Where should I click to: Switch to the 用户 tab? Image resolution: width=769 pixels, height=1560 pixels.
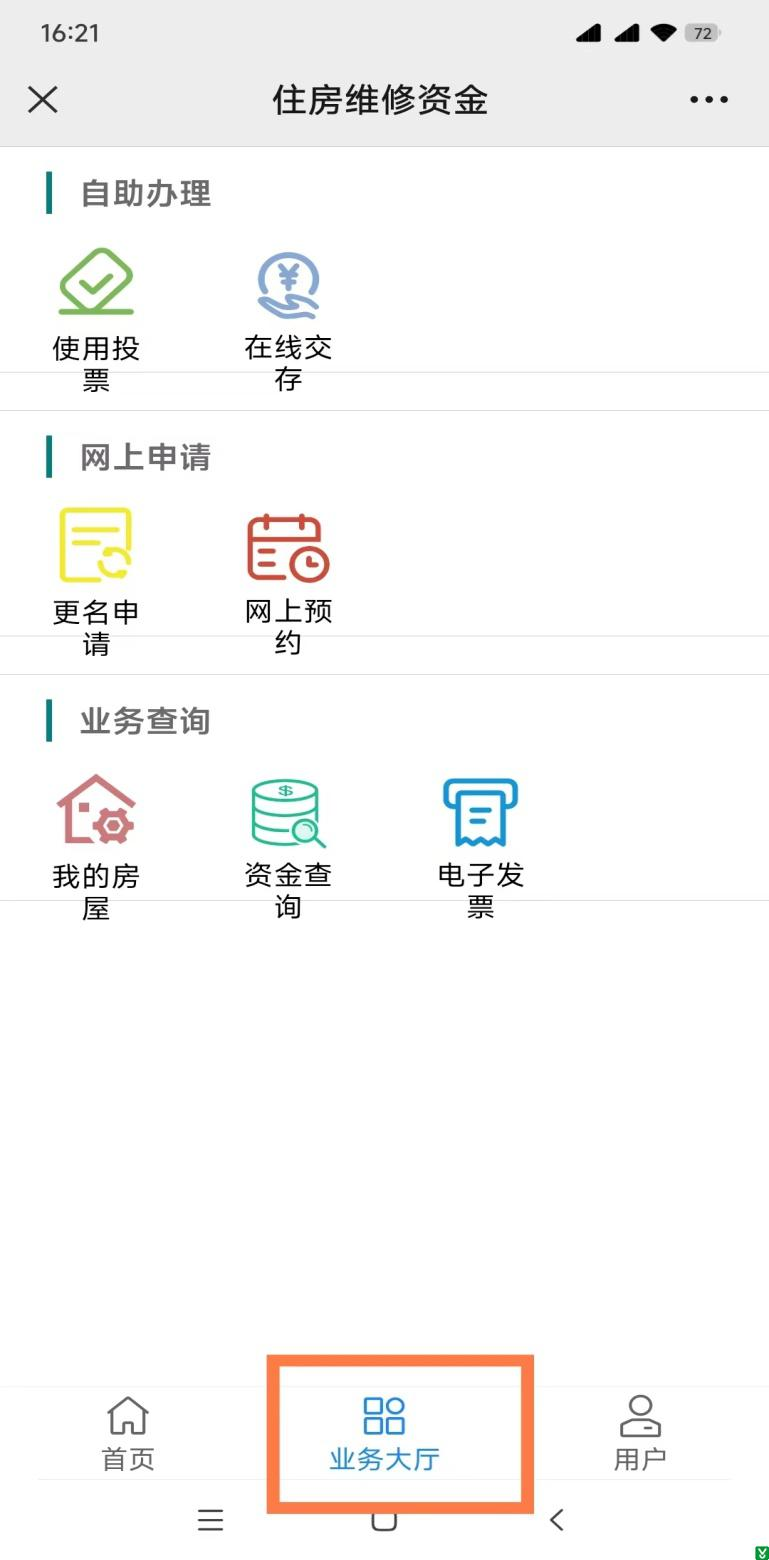coord(640,1434)
